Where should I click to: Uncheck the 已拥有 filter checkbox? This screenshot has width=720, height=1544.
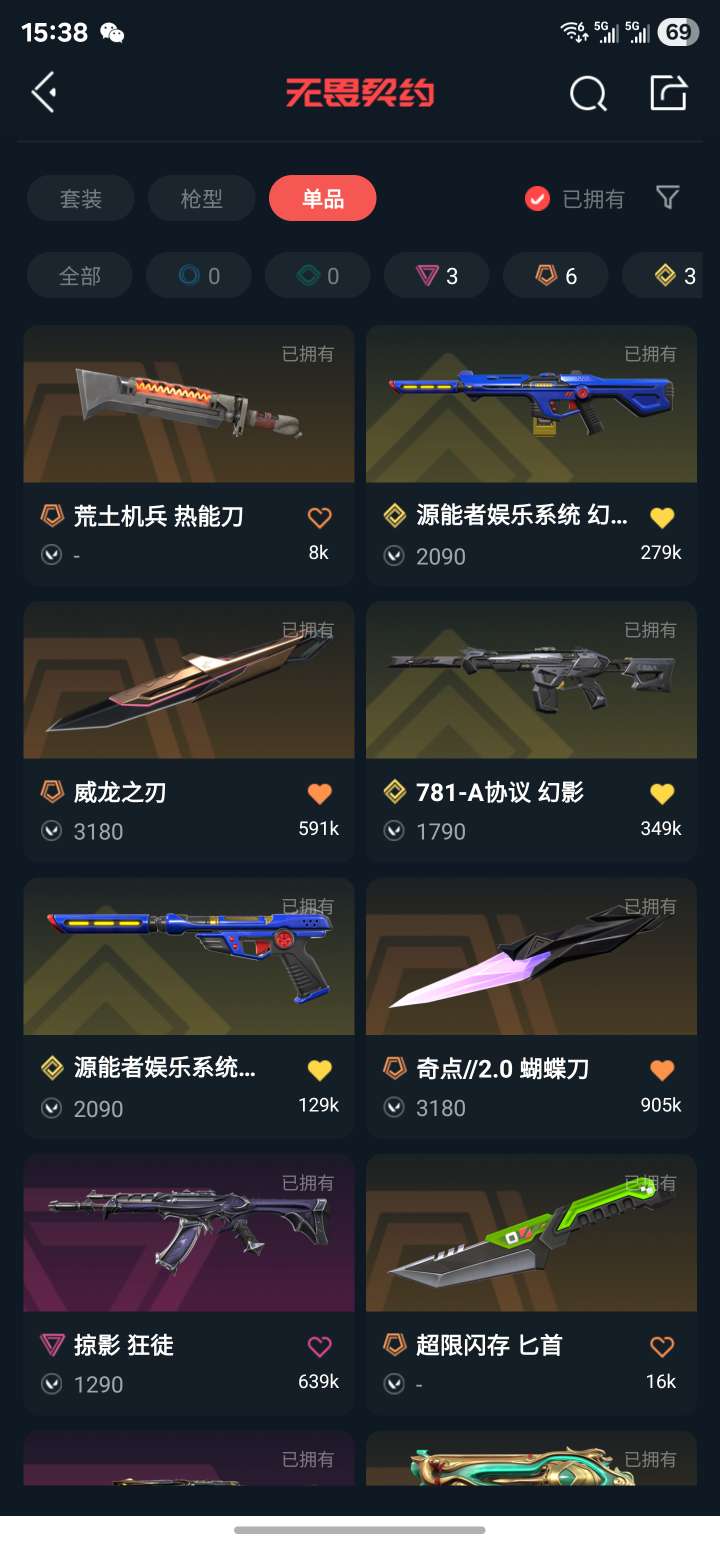pos(537,199)
